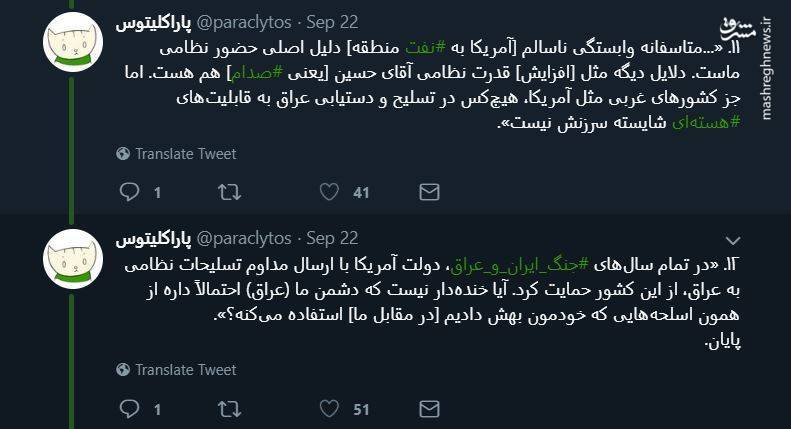Like the tweet with 41 likes
The height and width of the screenshot is (429, 791).
[329, 192]
